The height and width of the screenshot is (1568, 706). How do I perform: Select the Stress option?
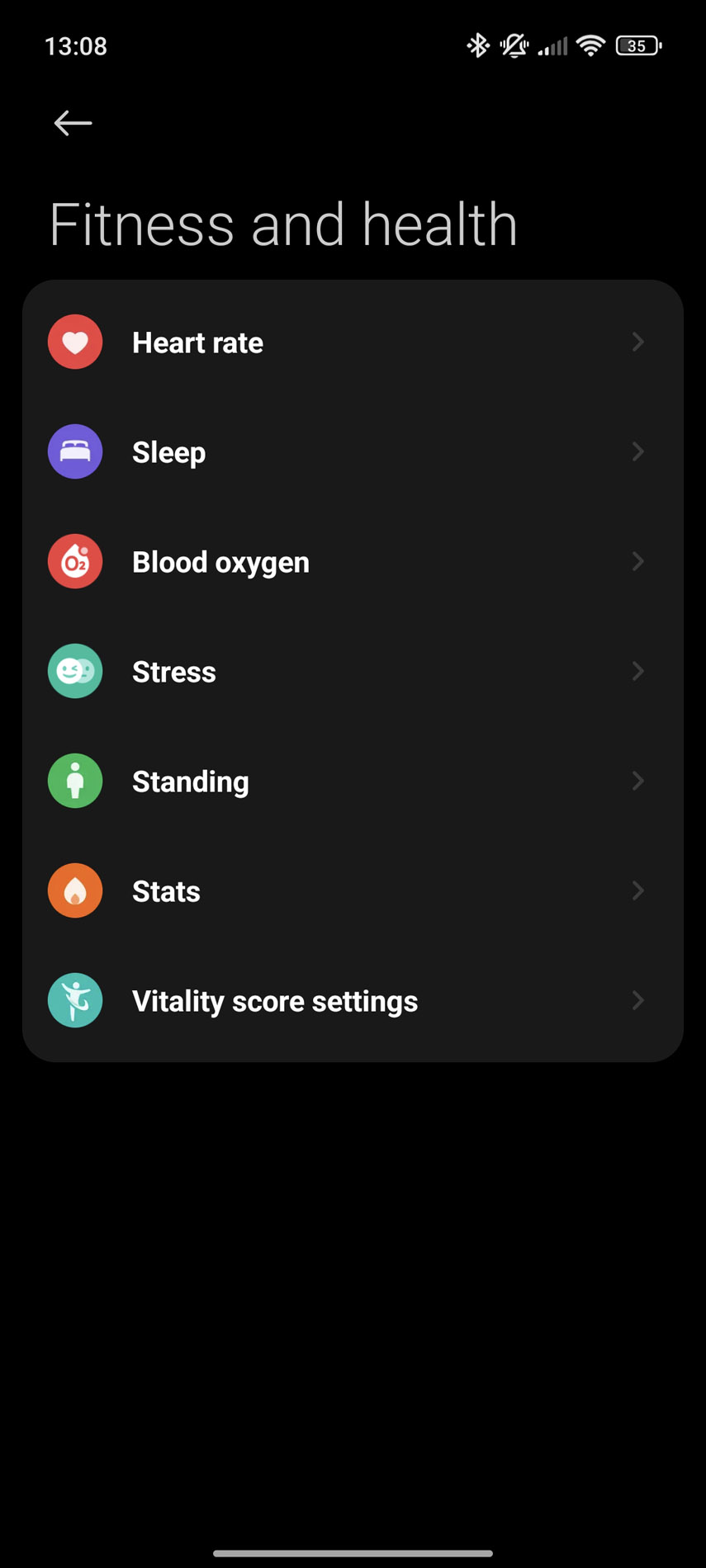coord(353,671)
